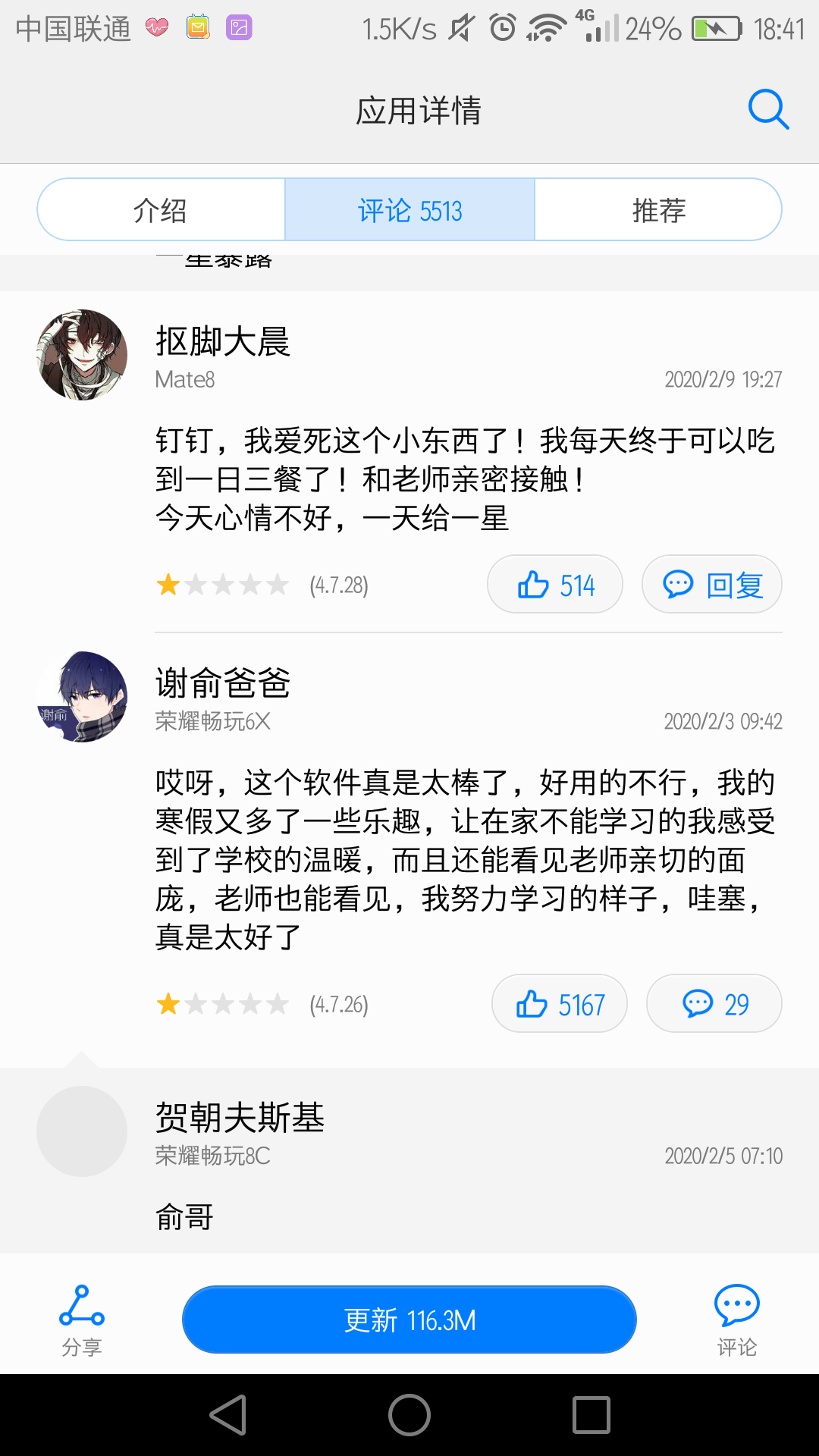The image size is (819, 1456).
Task: Write a review via bottom 评论
Action: [737, 1320]
